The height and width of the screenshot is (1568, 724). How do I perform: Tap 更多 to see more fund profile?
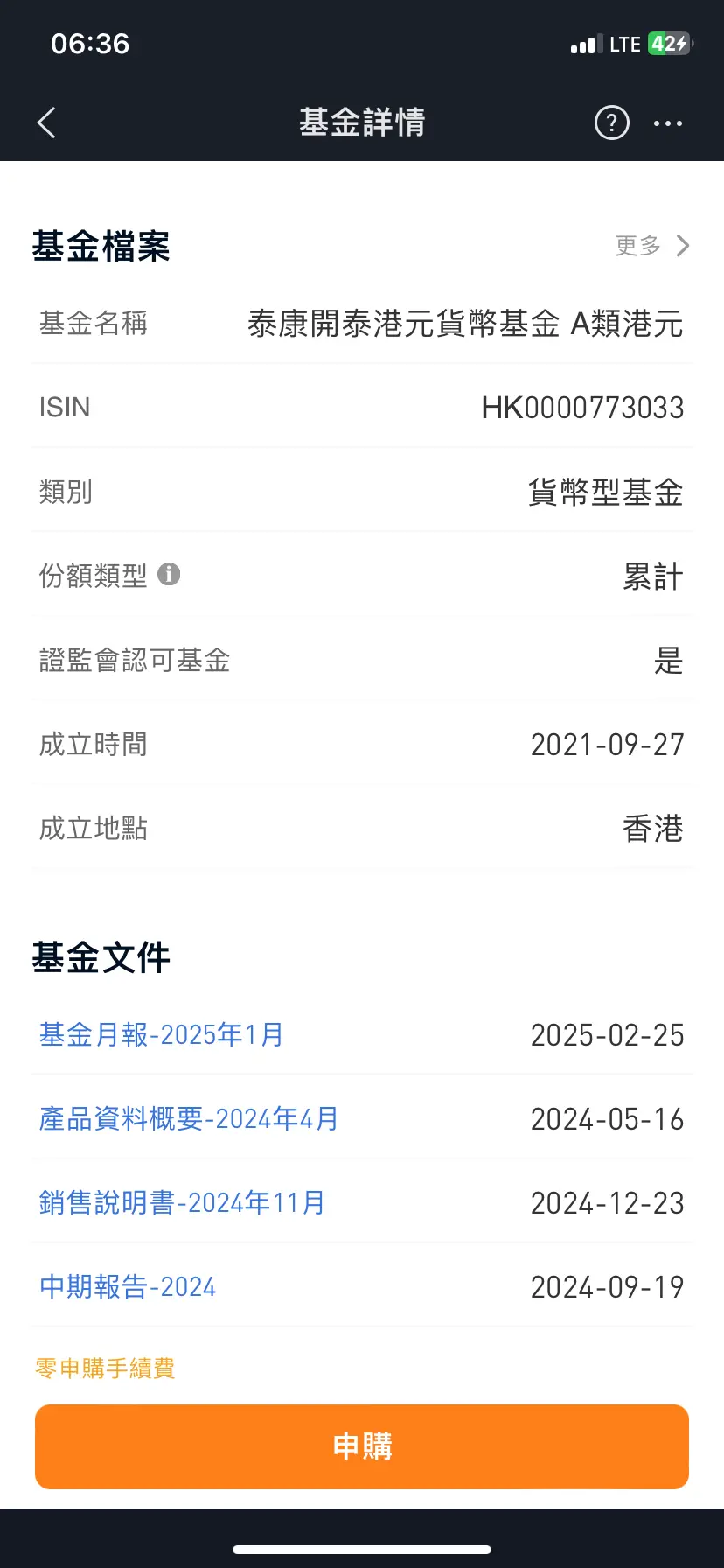(652, 246)
